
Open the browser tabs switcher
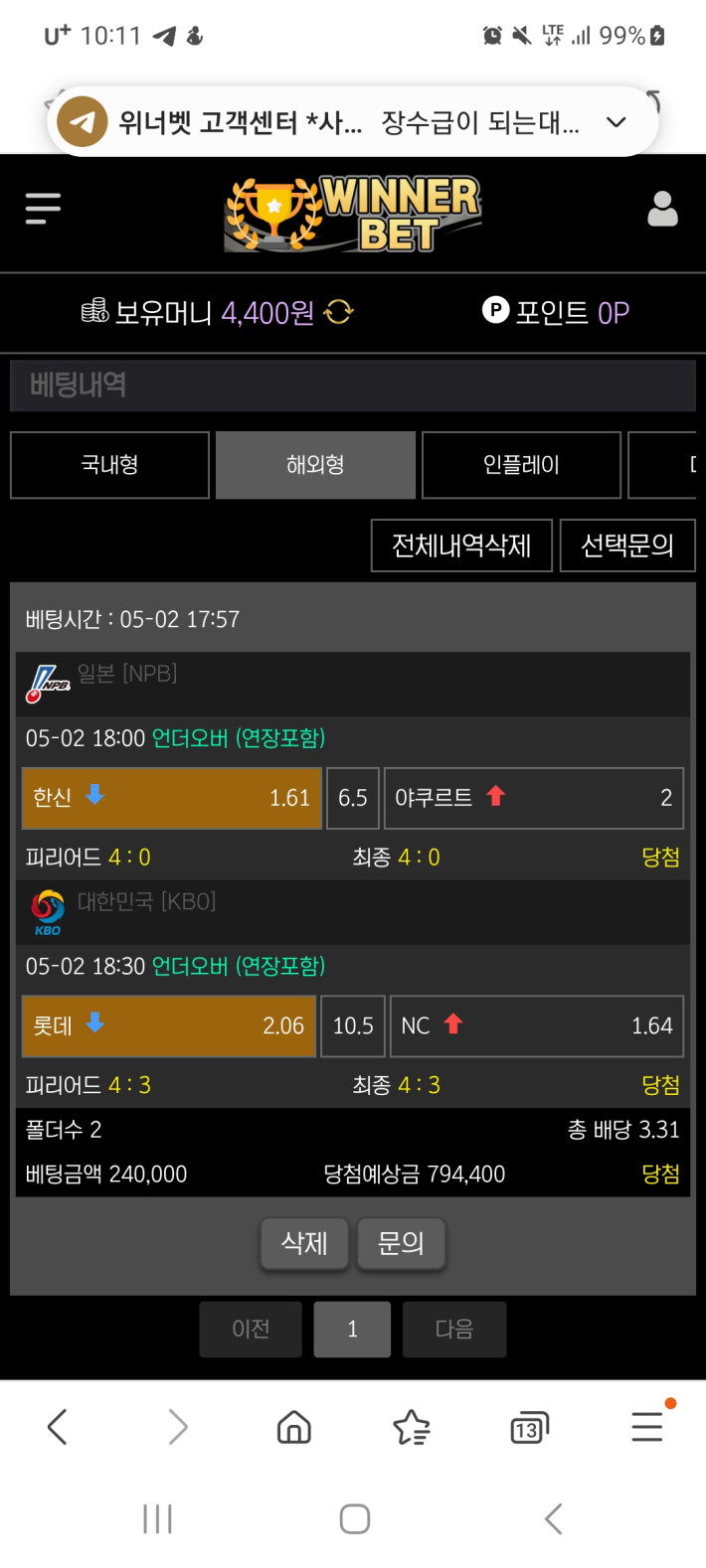pos(528,1428)
